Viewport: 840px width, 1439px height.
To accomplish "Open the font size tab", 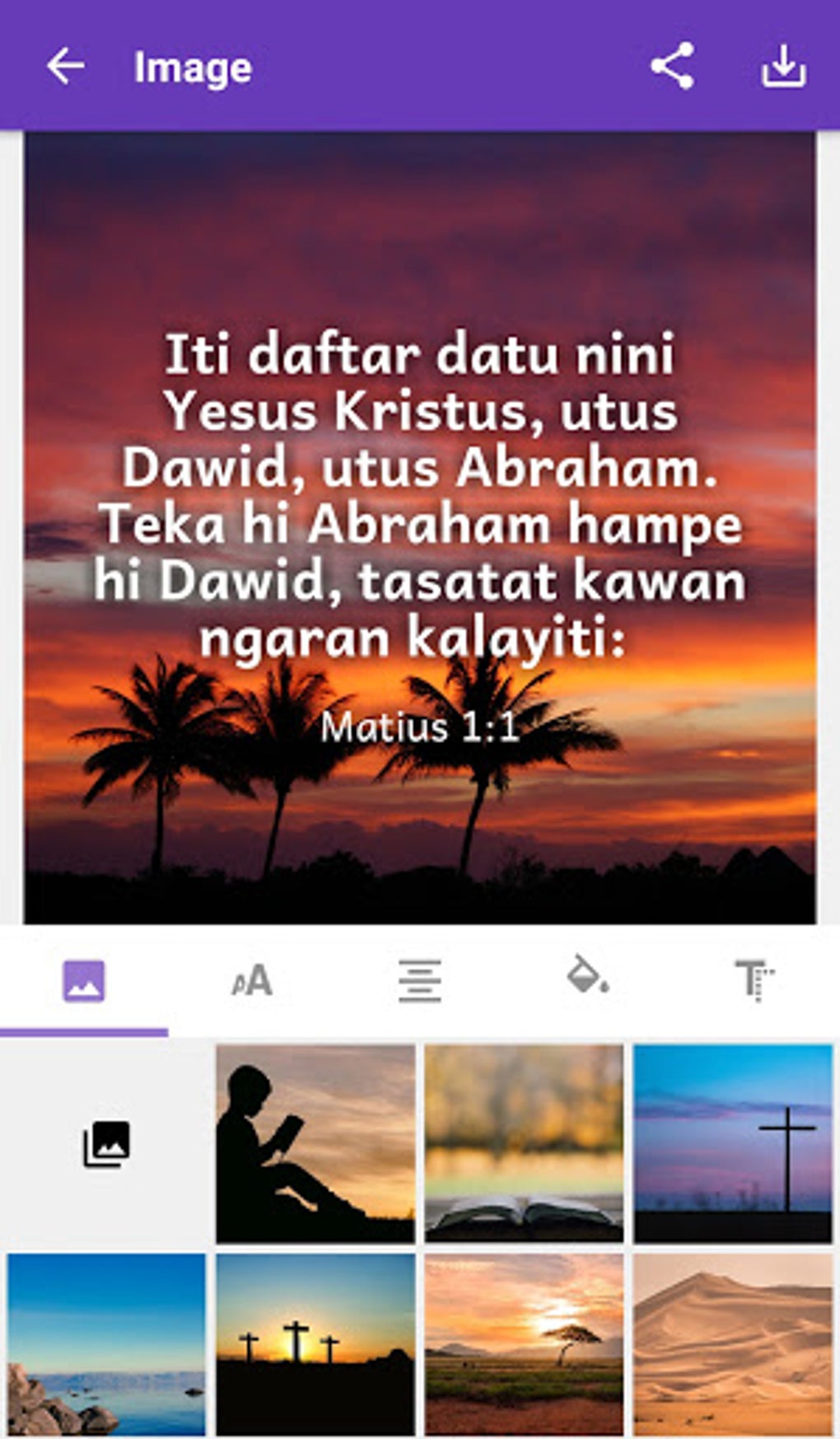I will coord(252,980).
